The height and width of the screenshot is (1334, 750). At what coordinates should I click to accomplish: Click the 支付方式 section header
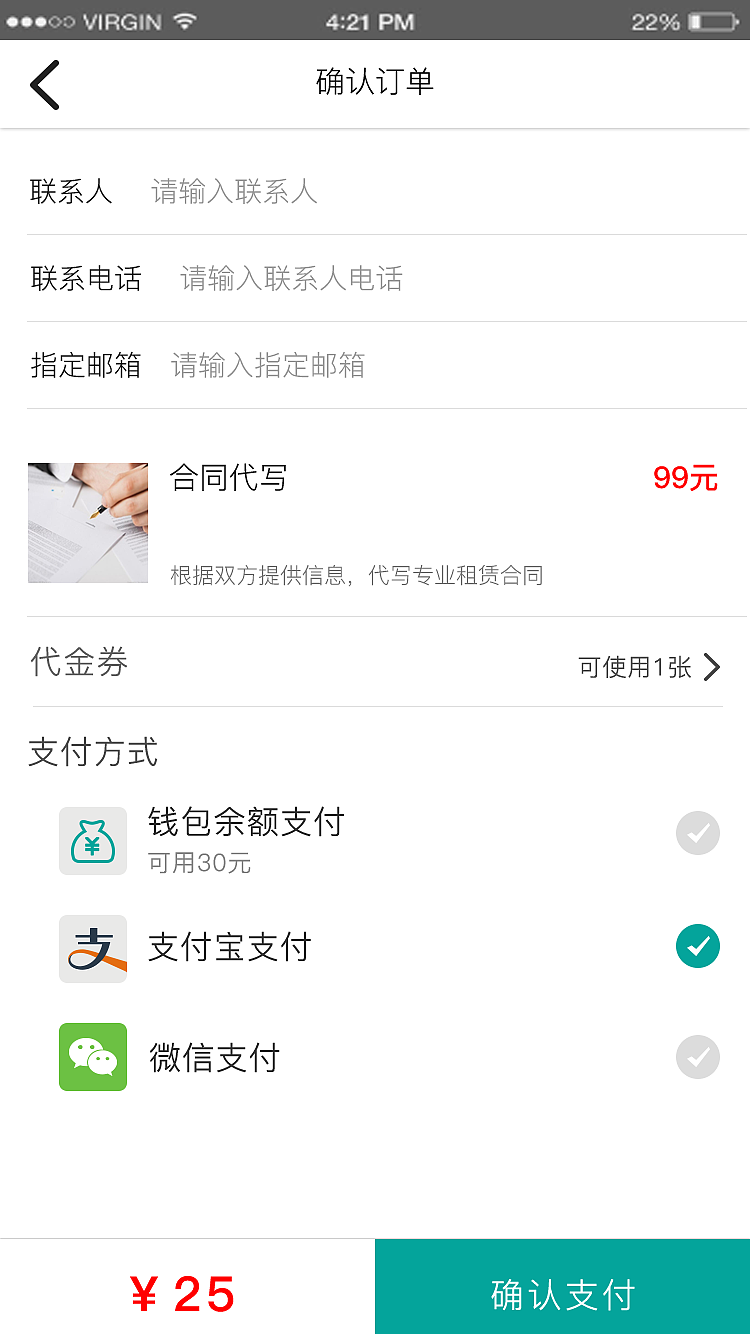click(x=92, y=752)
